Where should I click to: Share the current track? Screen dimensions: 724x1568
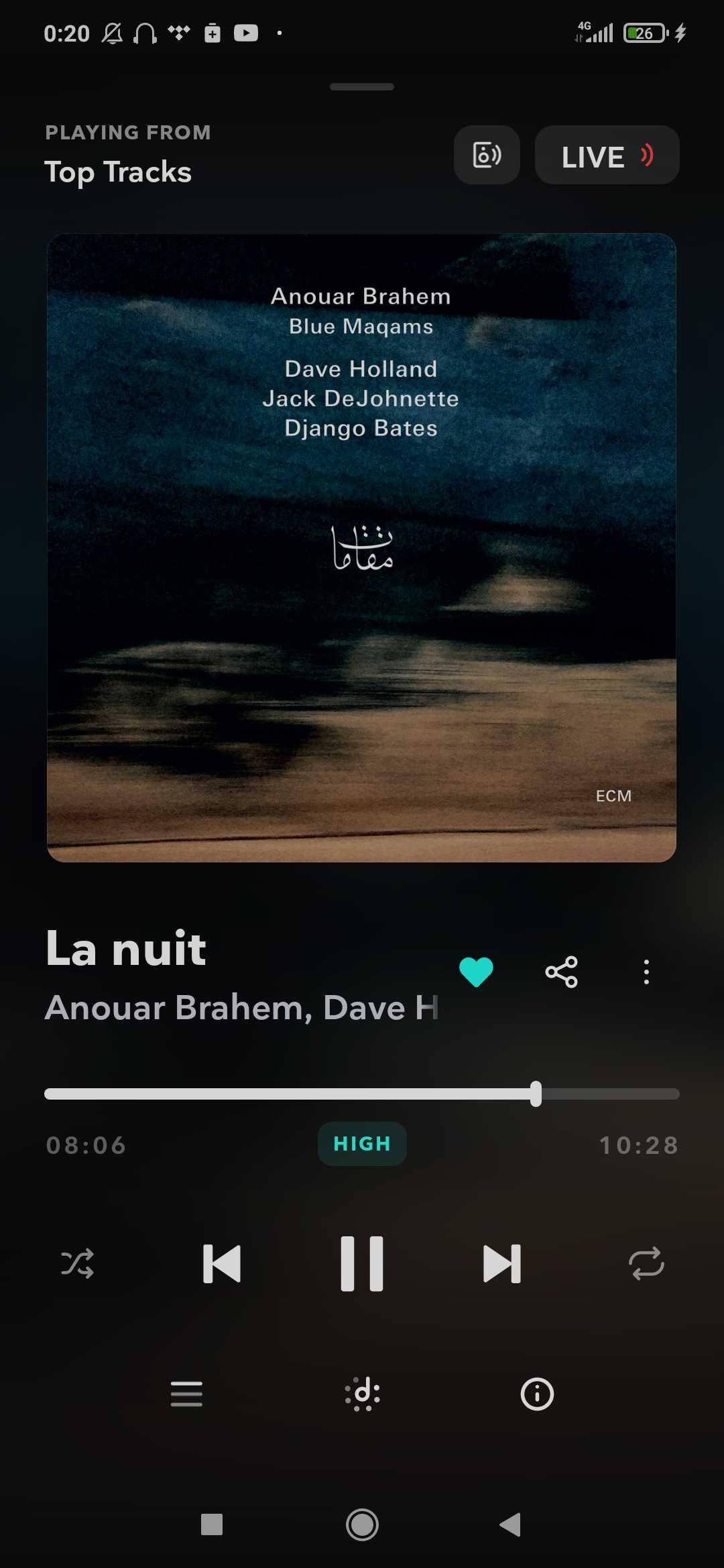pos(561,972)
